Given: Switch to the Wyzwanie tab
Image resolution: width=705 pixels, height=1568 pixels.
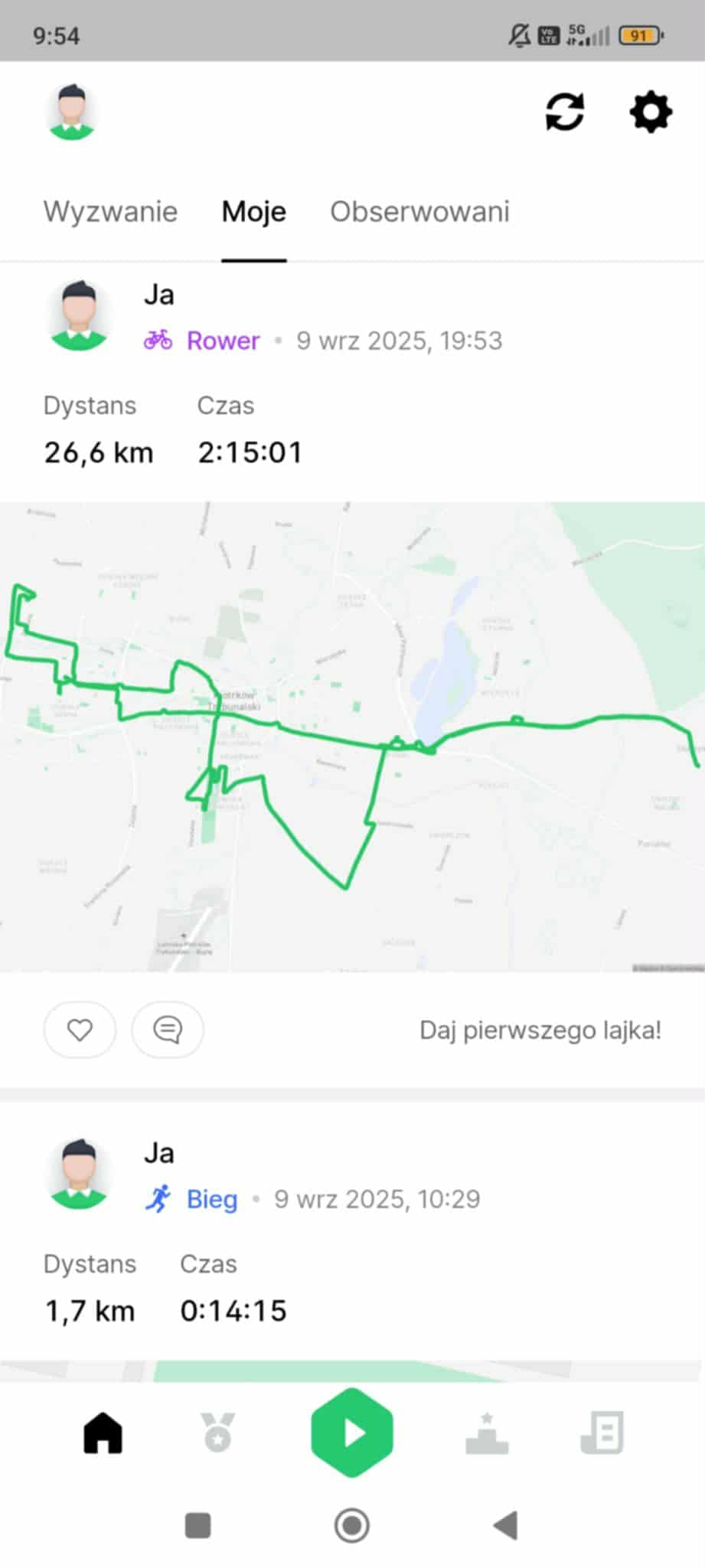Looking at the screenshot, I should 110,211.
